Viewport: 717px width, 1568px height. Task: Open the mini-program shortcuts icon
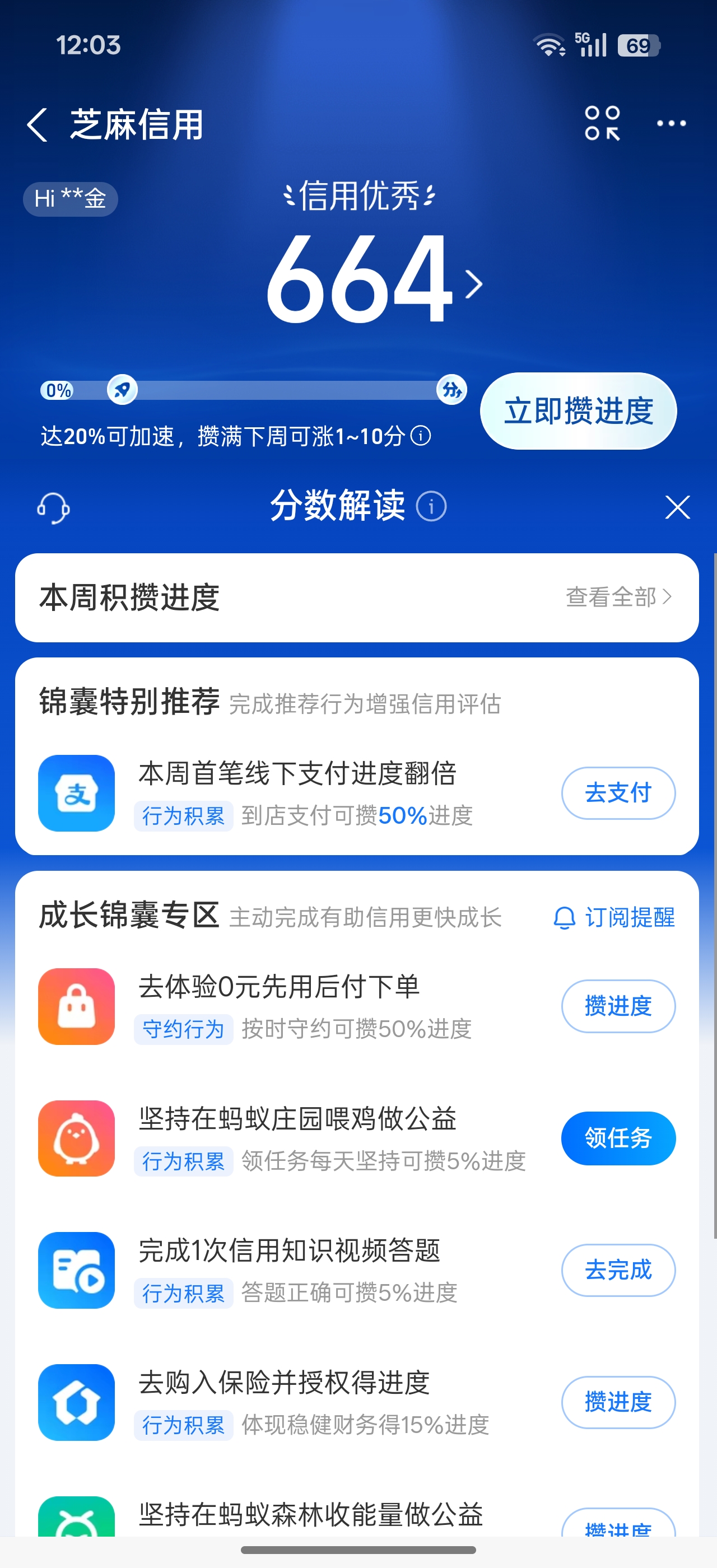pyautogui.click(x=602, y=124)
